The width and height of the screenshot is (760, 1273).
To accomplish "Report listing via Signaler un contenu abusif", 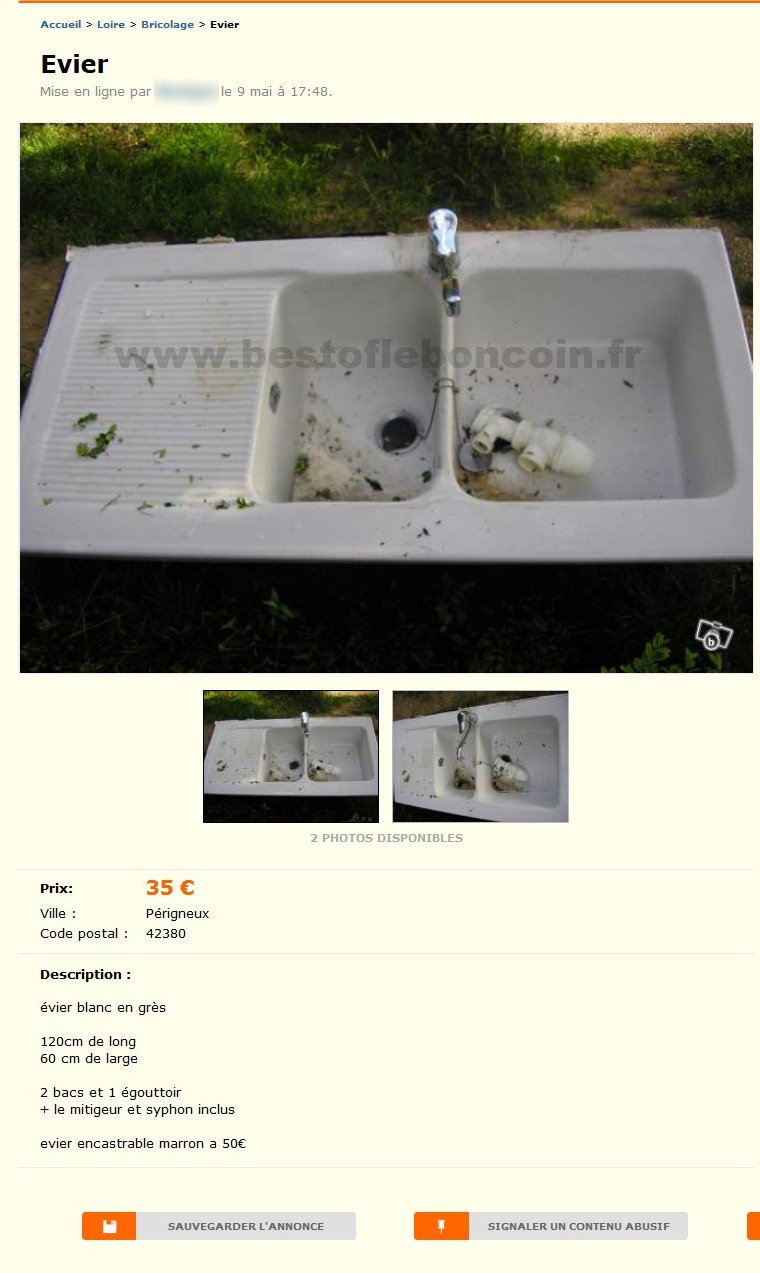I will click(551, 1226).
